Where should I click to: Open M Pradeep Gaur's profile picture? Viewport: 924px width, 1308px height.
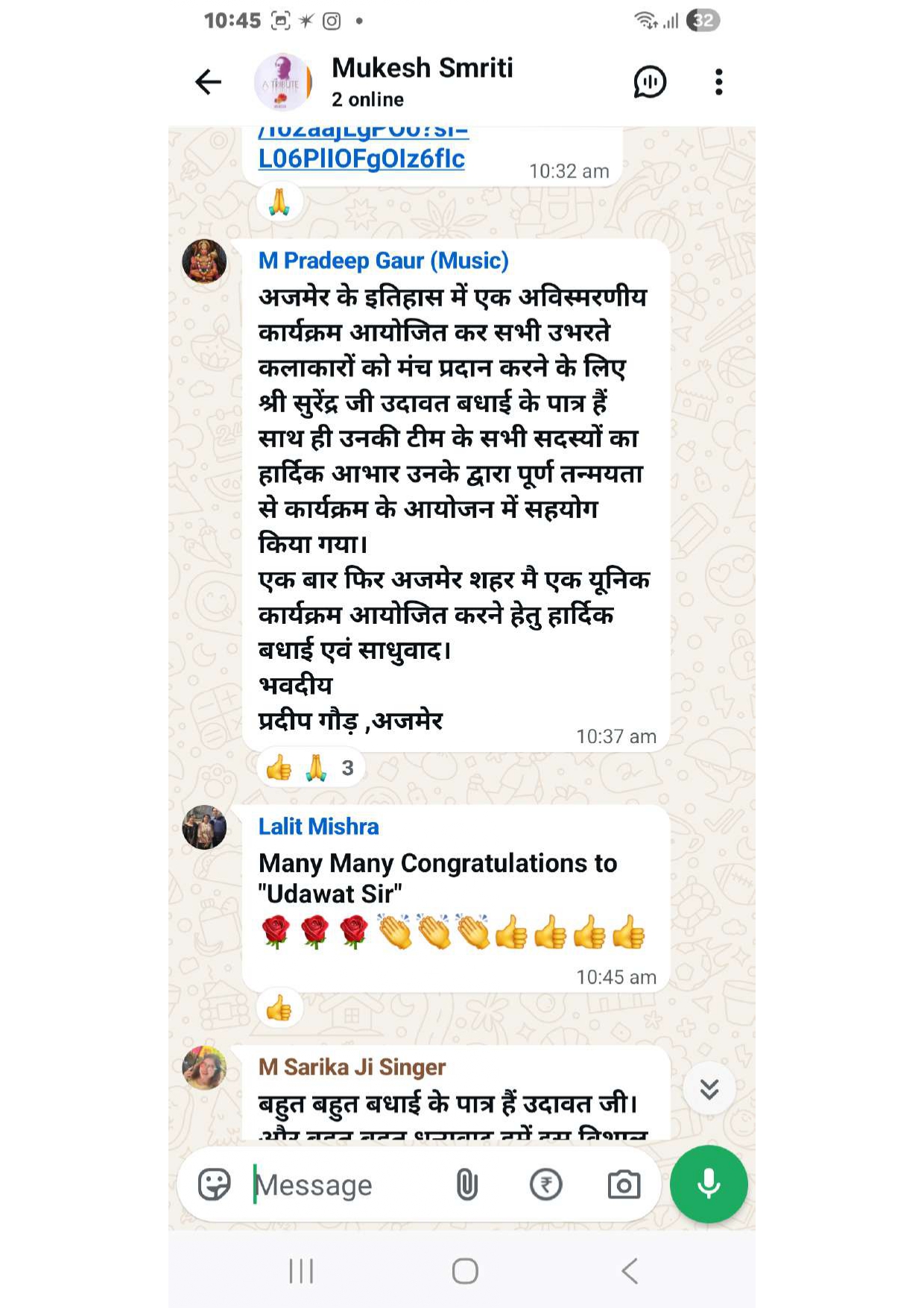tap(204, 262)
